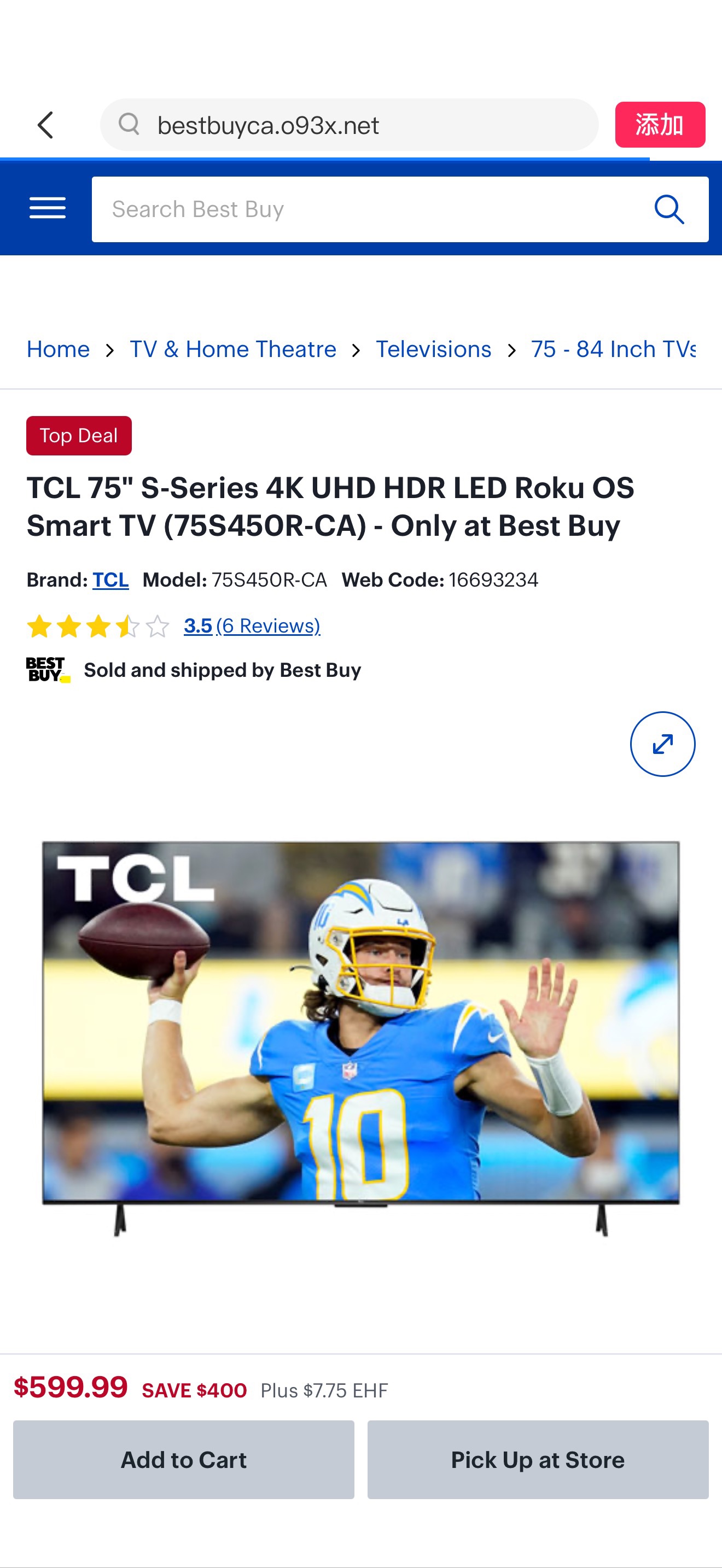Tap the address bar showing bestbuyca.o93x.net
The width and height of the screenshot is (722, 1568).
(x=349, y=125)
